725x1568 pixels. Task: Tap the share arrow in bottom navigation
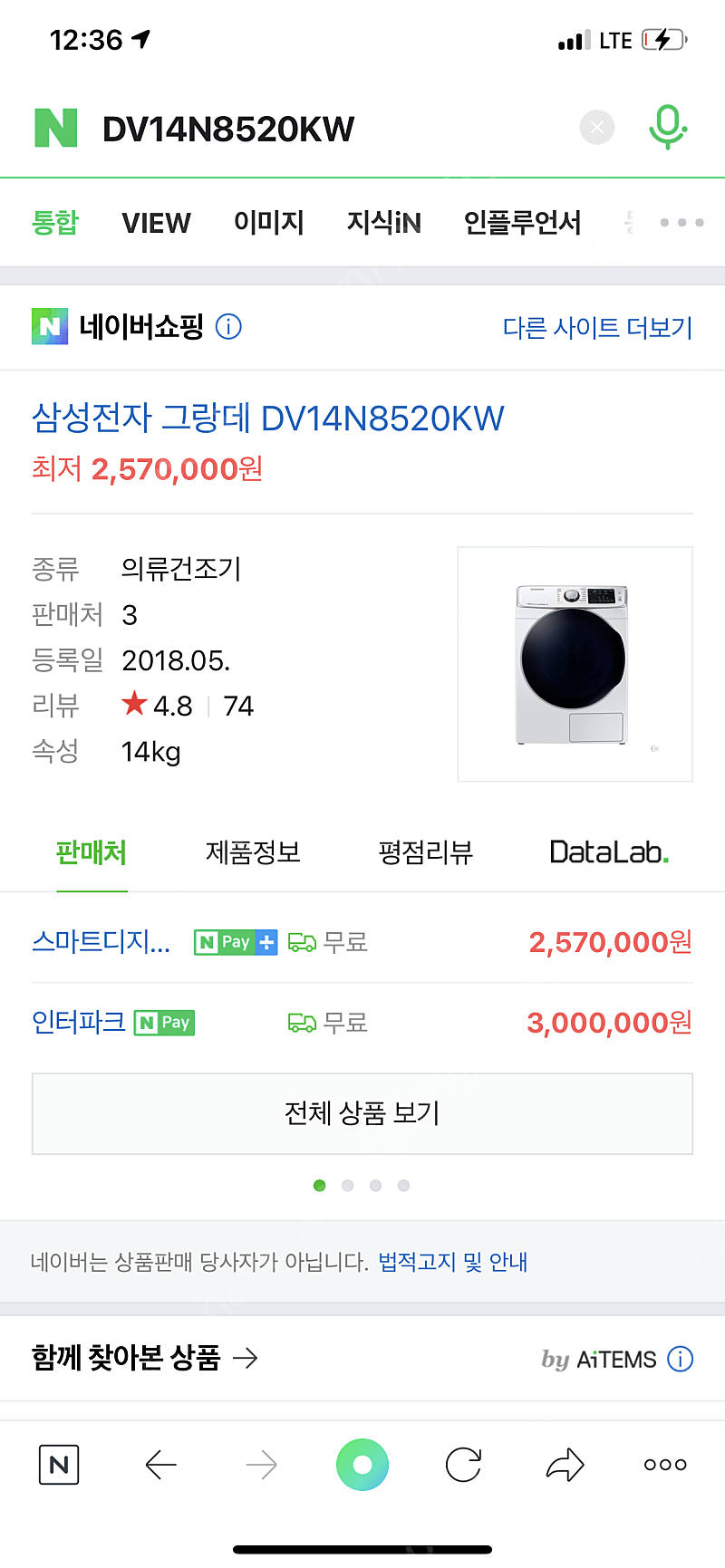click(x=564, y=1464)
